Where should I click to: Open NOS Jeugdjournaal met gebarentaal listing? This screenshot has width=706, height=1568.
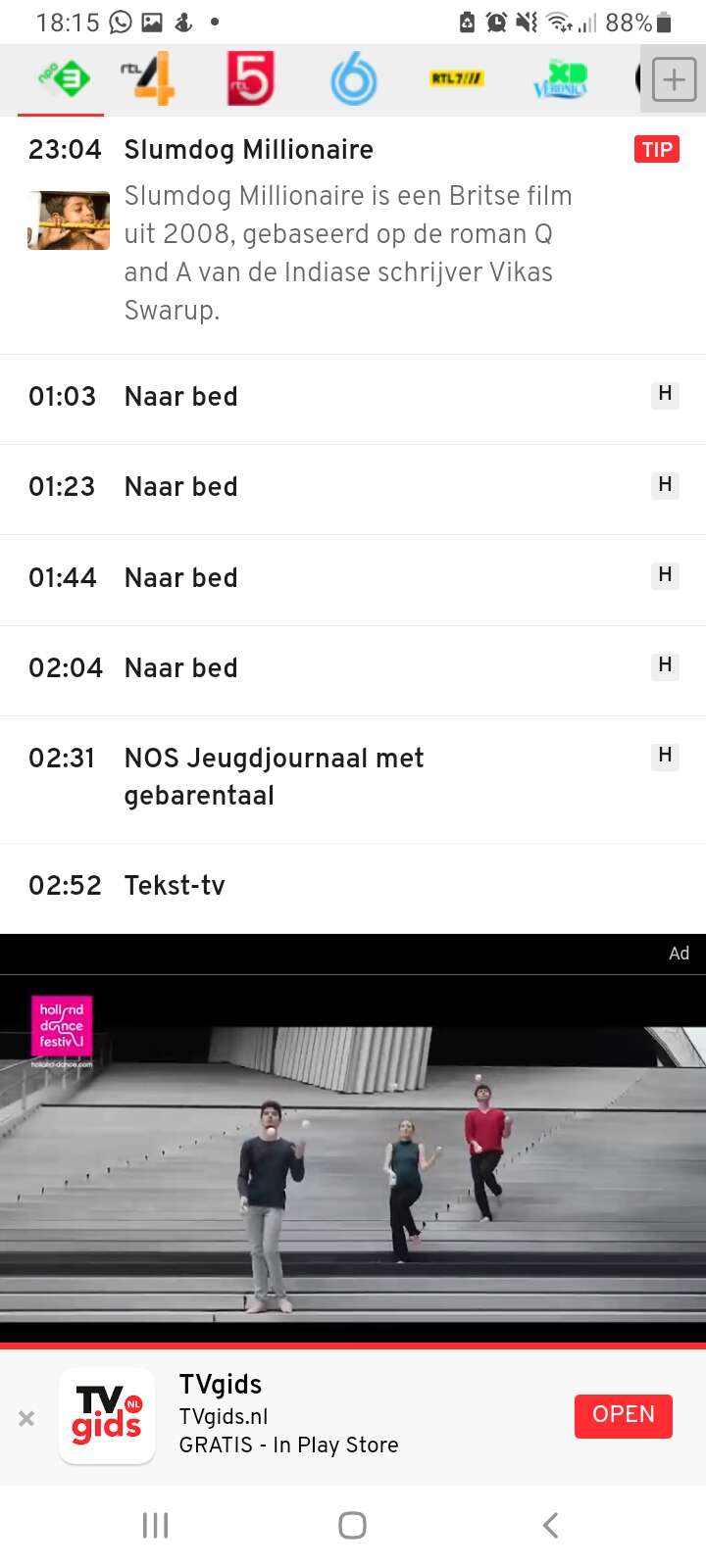(x=353, y=779)
